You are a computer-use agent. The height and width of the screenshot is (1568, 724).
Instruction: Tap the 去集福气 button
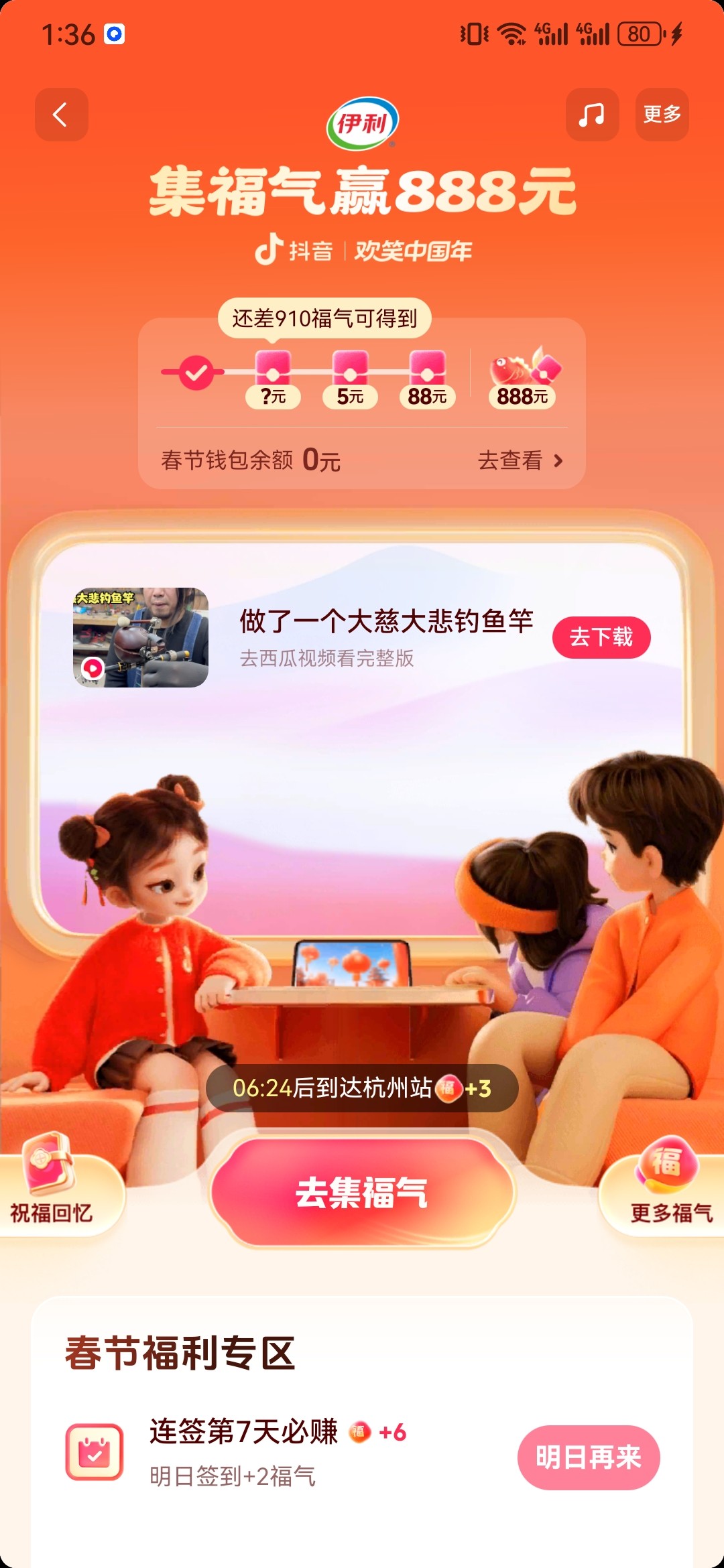point(362,1193)
